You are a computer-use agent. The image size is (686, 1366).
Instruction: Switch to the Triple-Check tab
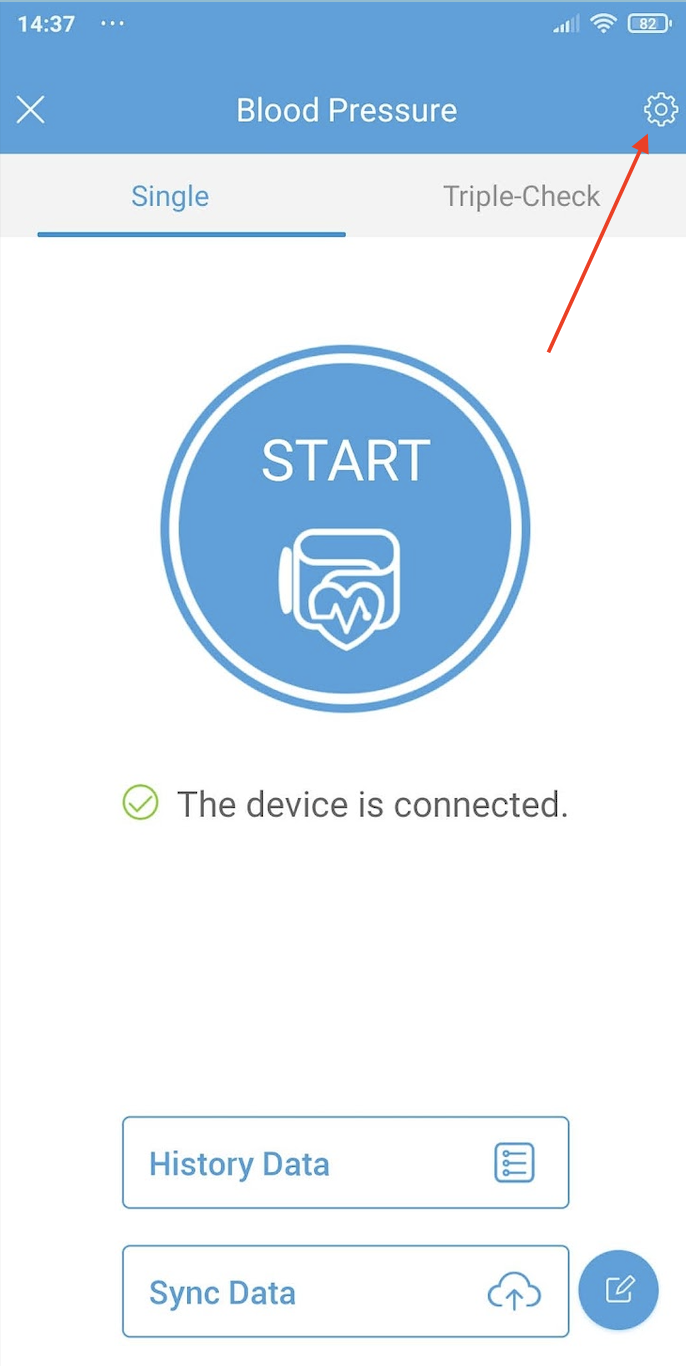pyautogui.click(x=521, y=196)
